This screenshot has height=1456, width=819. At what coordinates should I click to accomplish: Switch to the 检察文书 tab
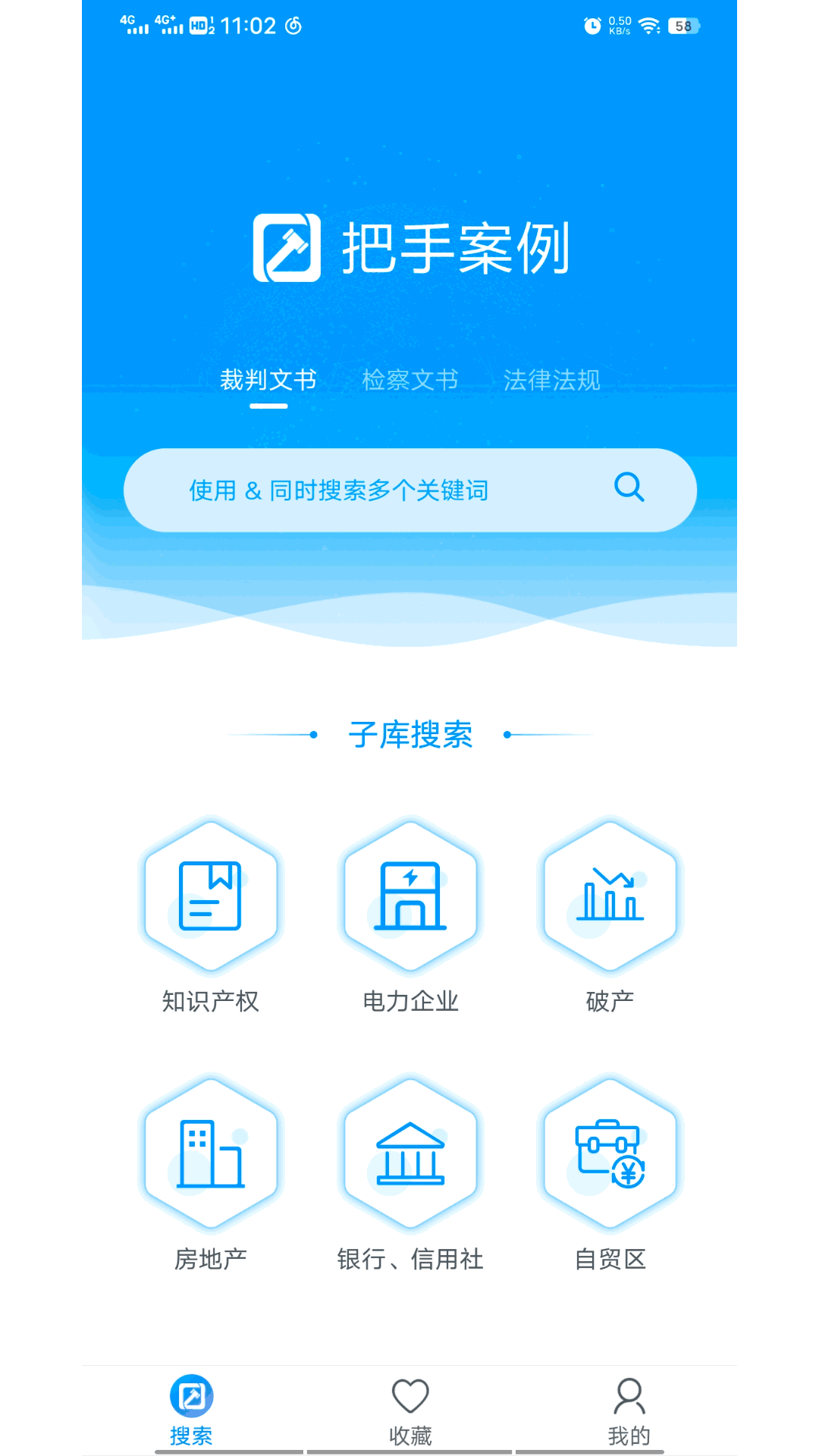tap(410, 380)
